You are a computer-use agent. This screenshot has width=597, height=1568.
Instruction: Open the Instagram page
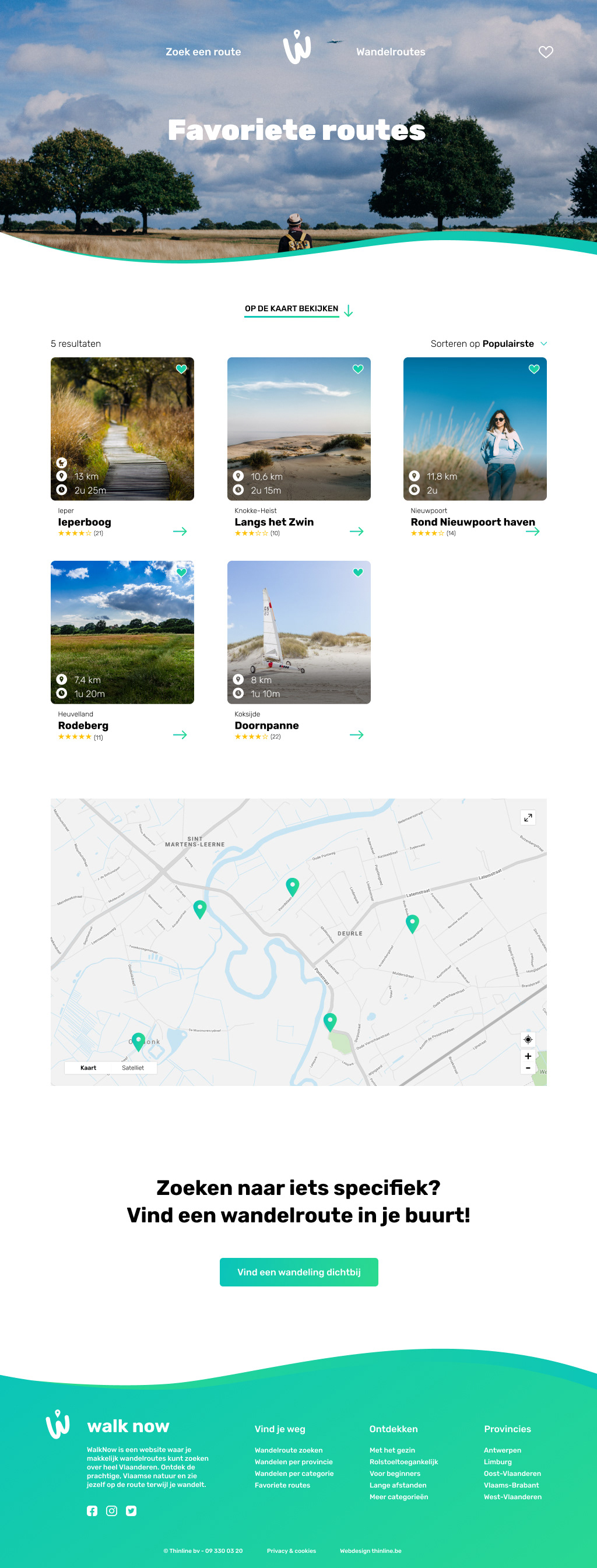coord(111,1511)
